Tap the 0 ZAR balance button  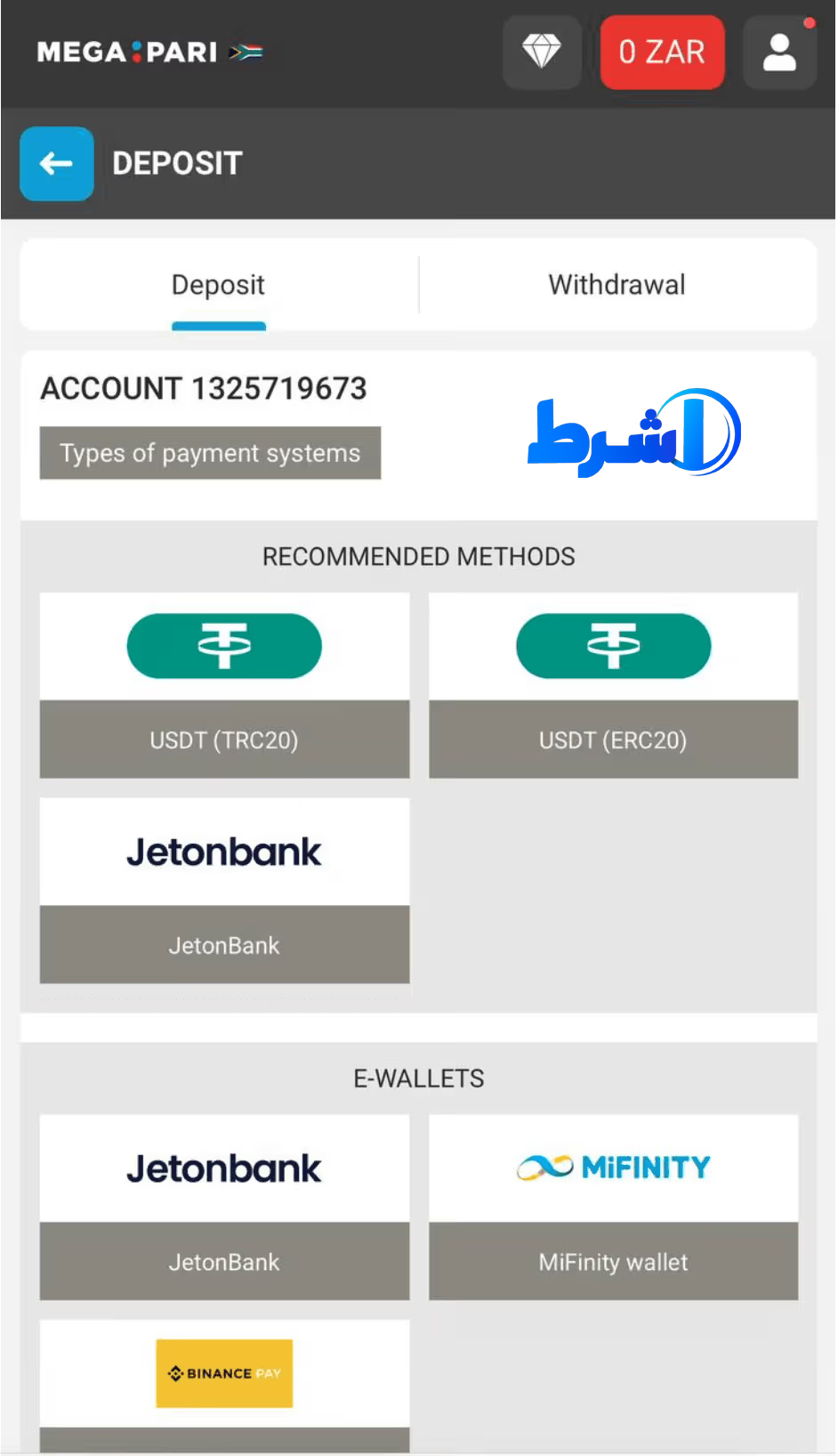click(662, 52)
